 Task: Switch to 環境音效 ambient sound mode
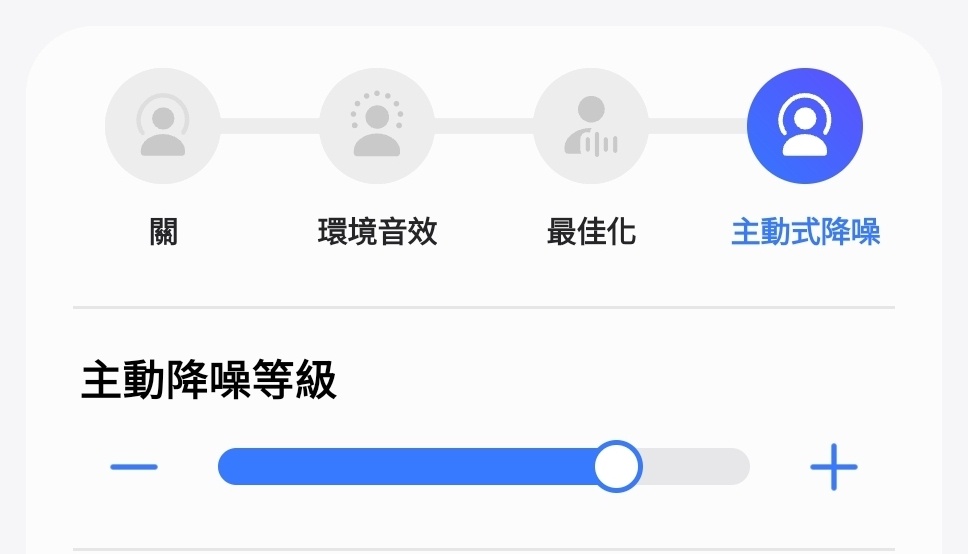(x=377, y=127)
